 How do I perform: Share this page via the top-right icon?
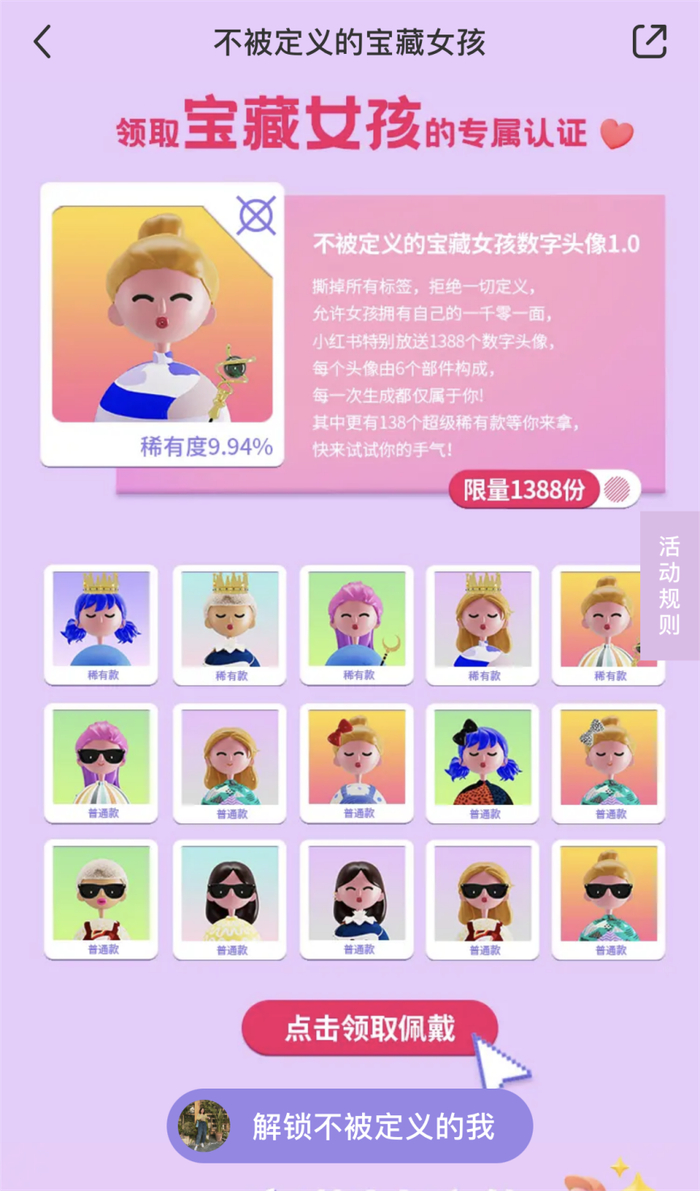coord(650,41)
